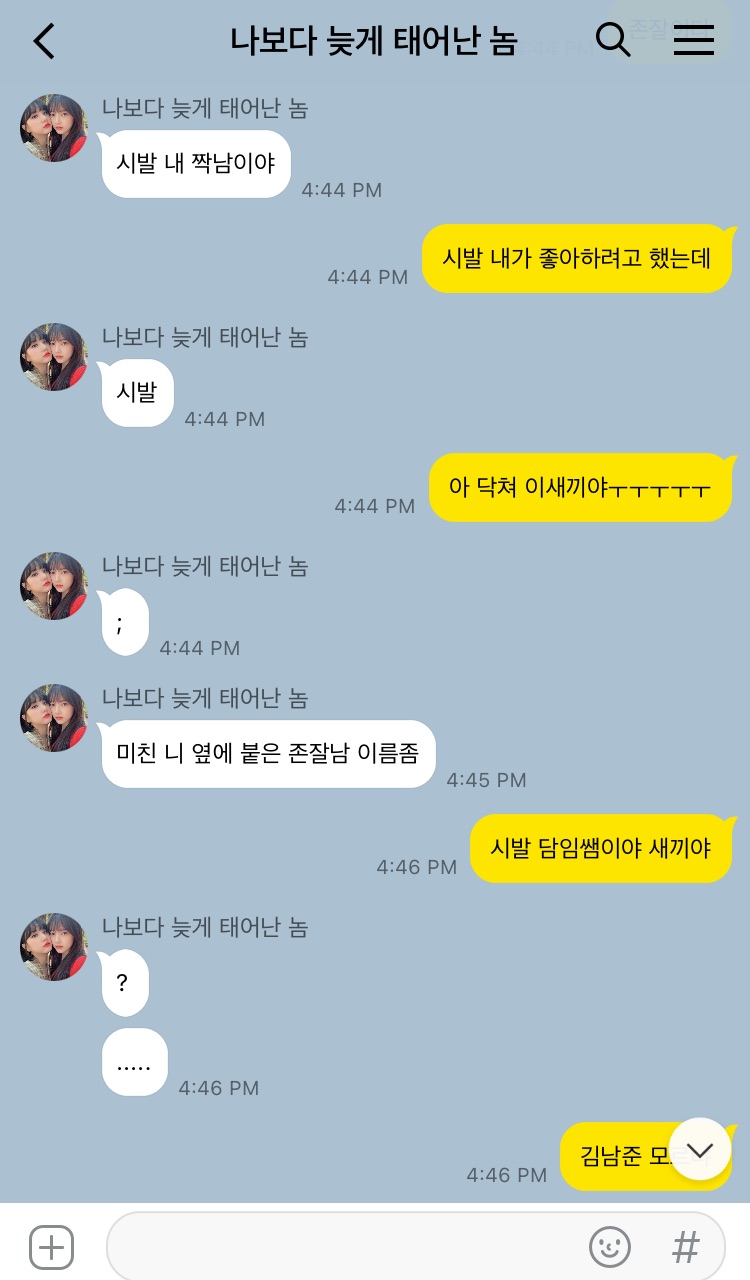Open the hashtag search button

pos(685,1247)
